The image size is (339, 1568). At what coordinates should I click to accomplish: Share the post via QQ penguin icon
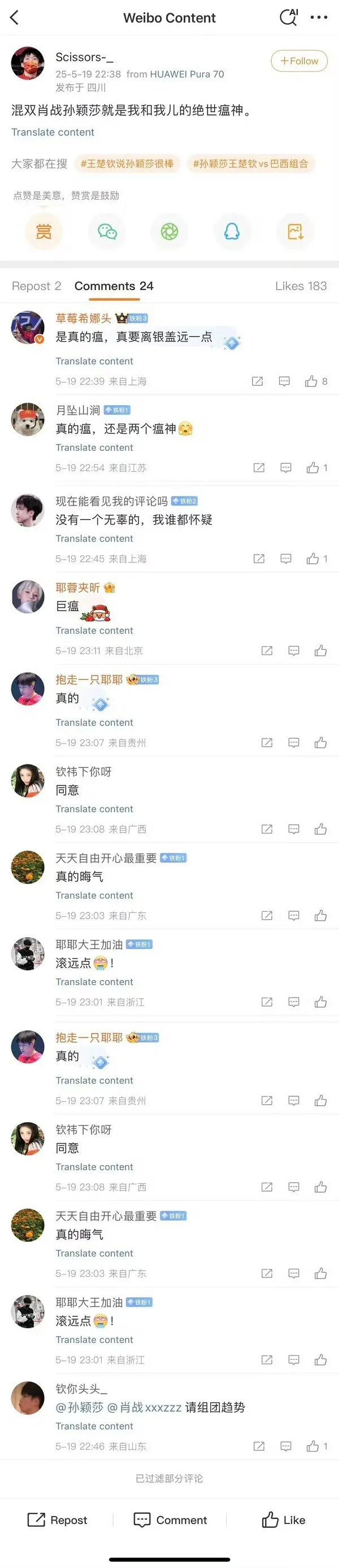(232, 231)
